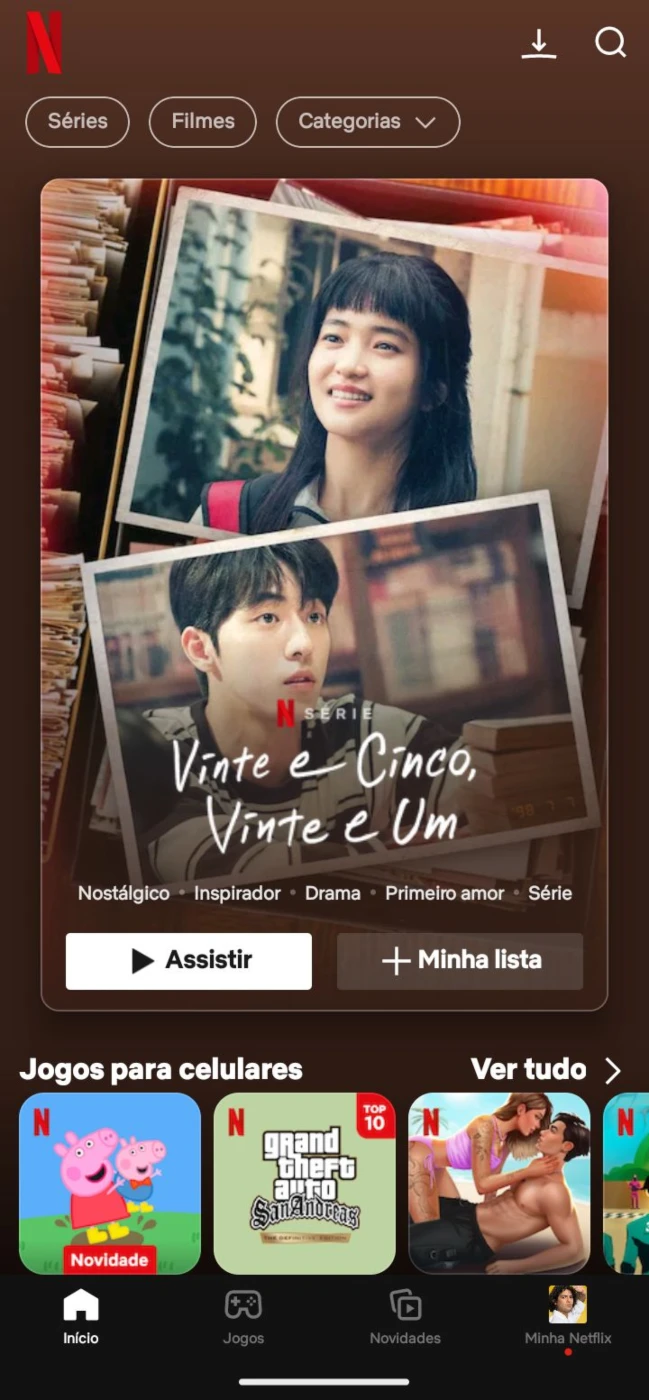Filter by Filmes chip

203,122
